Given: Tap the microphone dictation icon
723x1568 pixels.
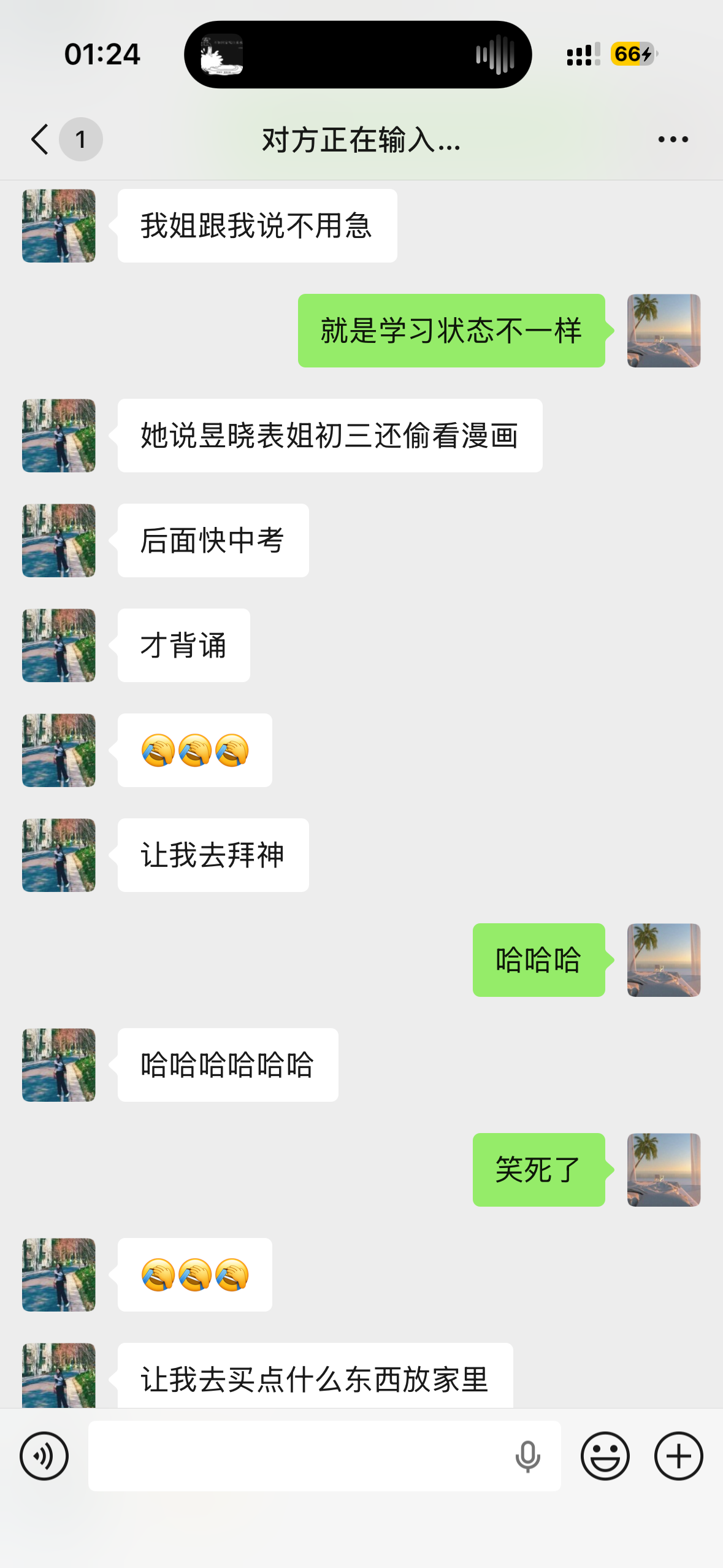Looking at the screenshot, I should pos(527,1456).
